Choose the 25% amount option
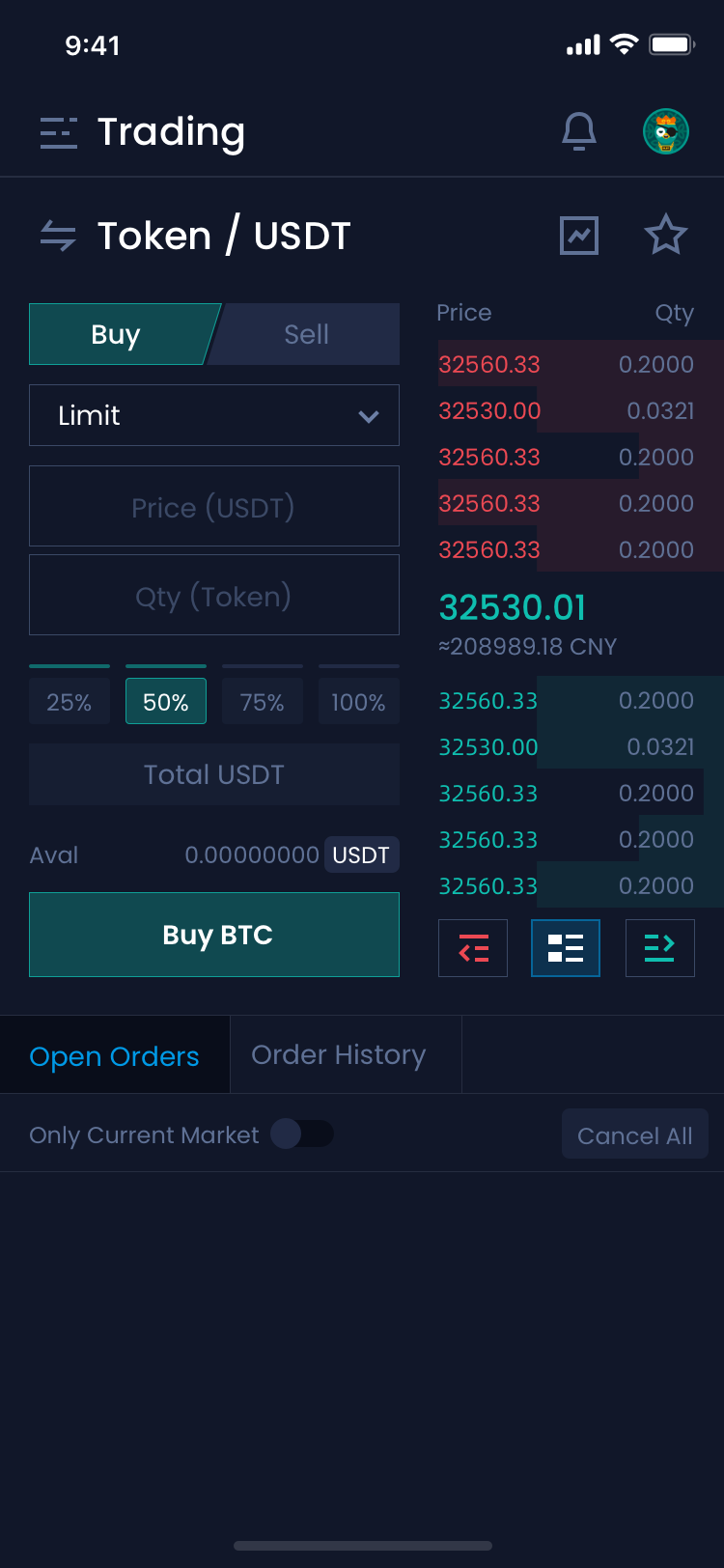Viewport: 724px width, 1568px height. tap(70, 701)
